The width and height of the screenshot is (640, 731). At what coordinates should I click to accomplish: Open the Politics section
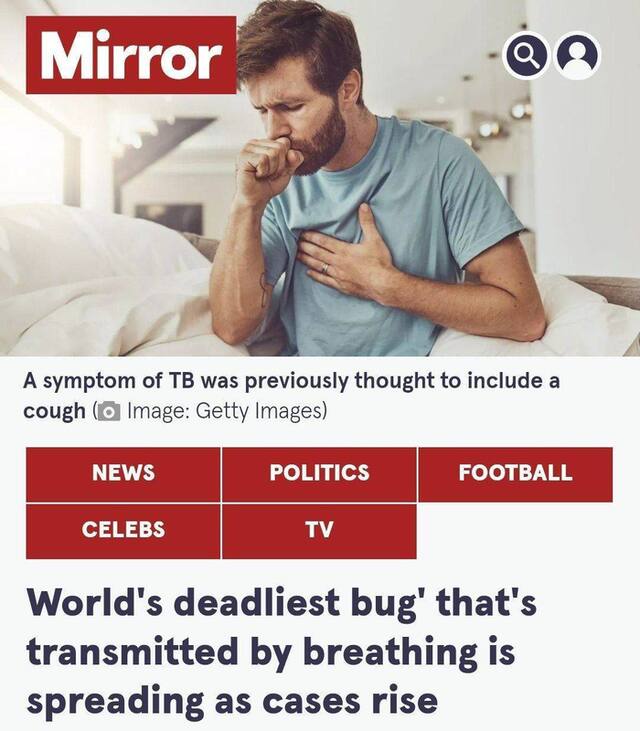point(319,474)
